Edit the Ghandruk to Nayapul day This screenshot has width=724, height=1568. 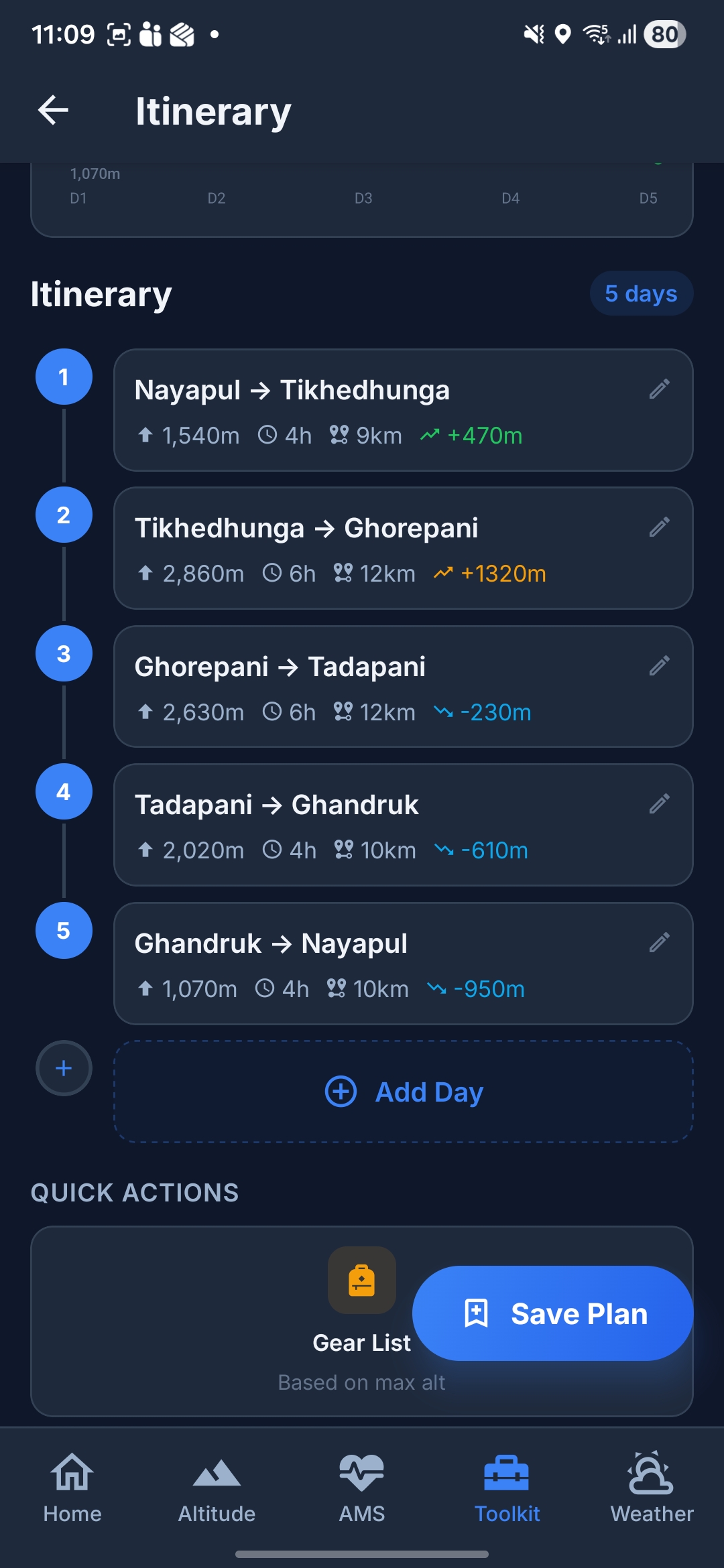click(x=660, y=942)
